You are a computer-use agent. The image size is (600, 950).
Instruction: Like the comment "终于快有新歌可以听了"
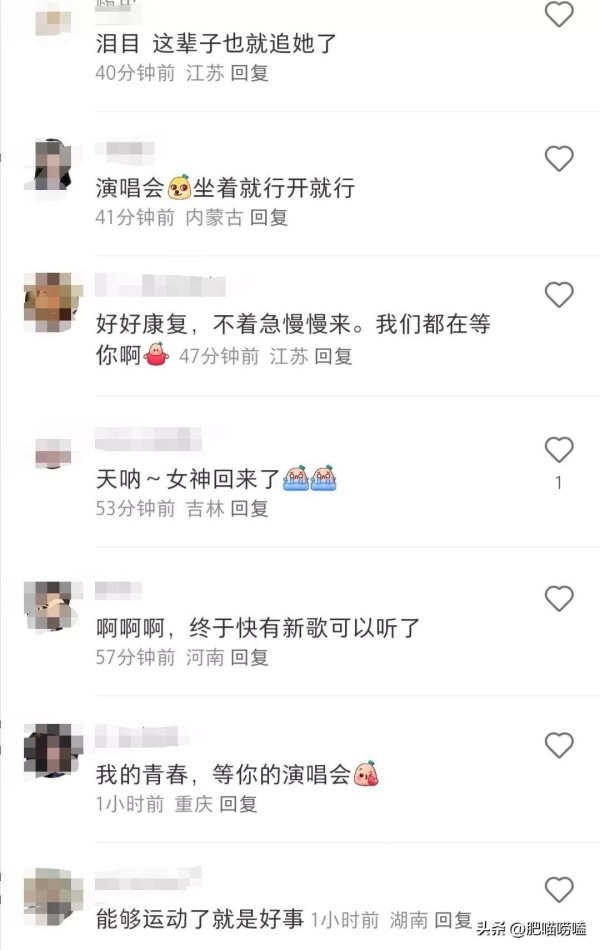(559, 599)
